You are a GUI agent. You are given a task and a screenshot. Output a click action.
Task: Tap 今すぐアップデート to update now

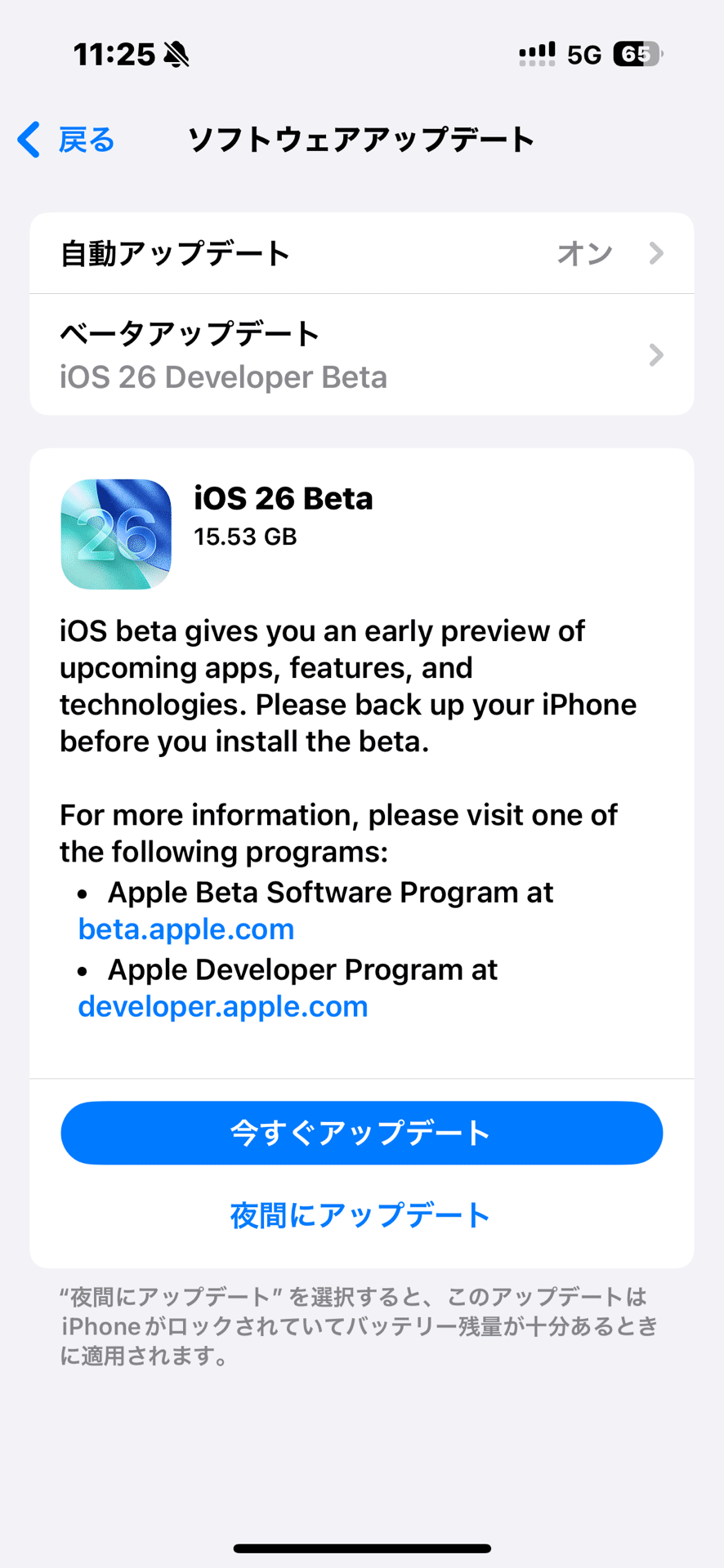coord(362,1133)
